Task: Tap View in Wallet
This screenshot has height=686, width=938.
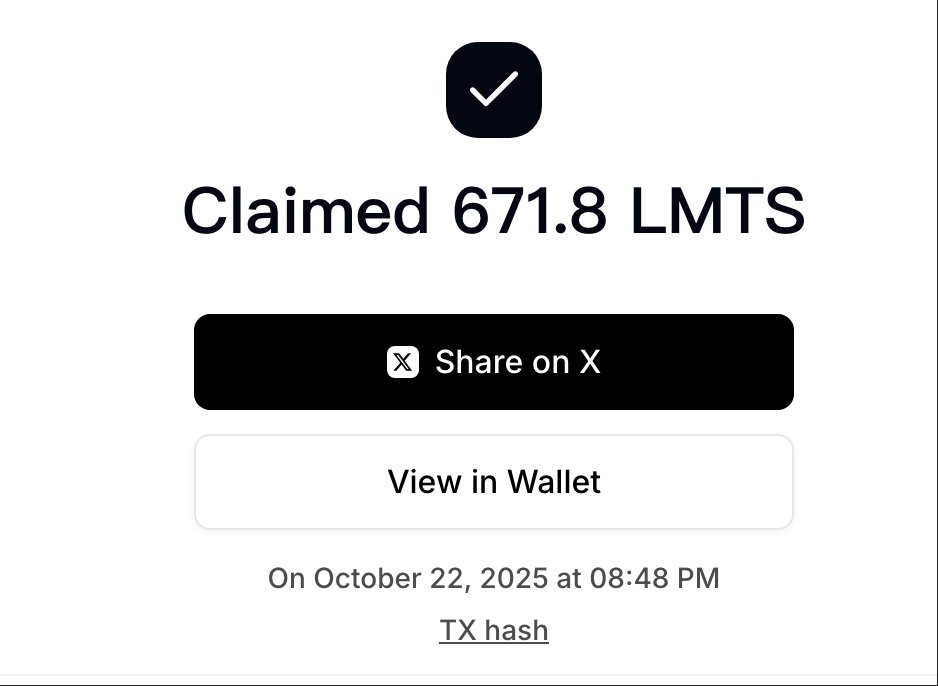Action: [494, 482]
